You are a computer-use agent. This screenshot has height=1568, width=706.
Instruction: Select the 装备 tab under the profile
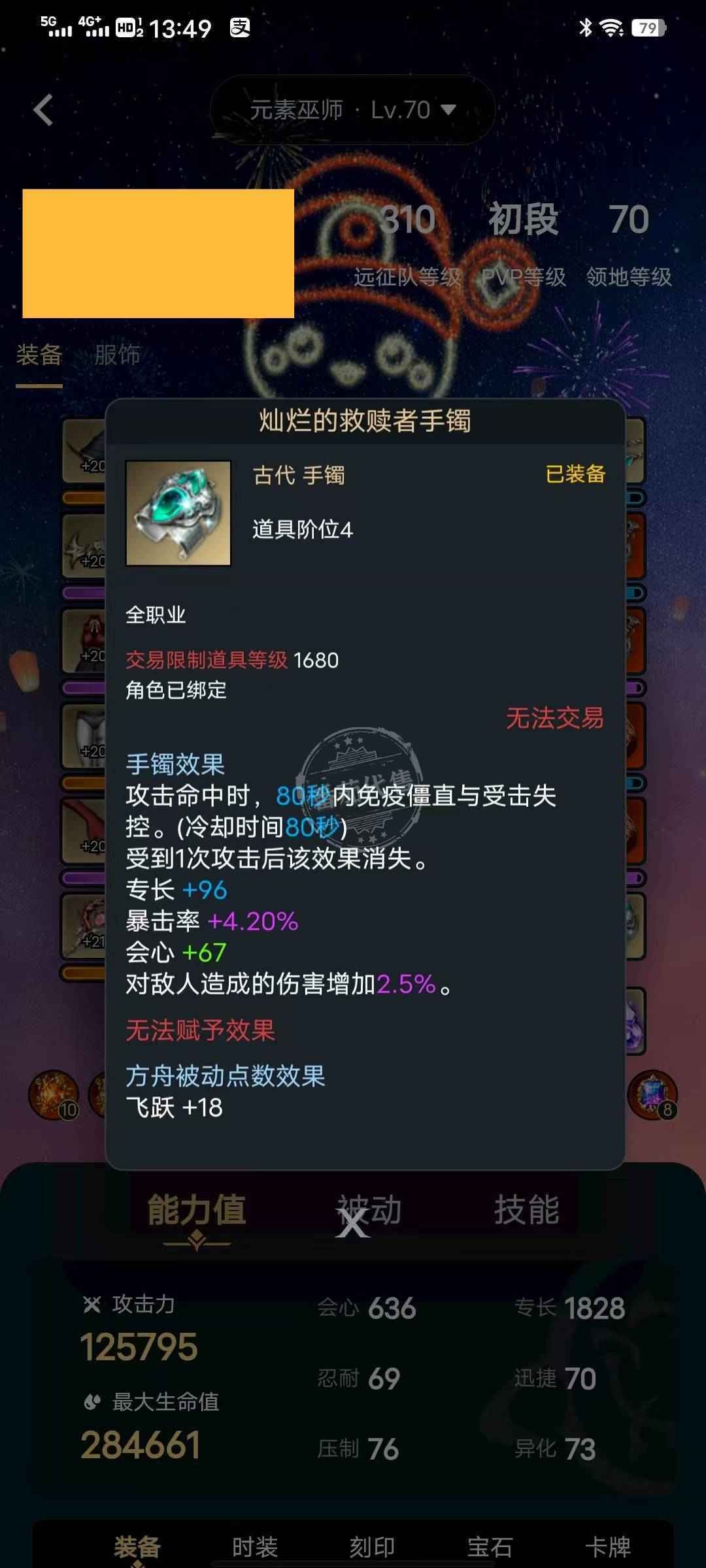pos(39,355)
